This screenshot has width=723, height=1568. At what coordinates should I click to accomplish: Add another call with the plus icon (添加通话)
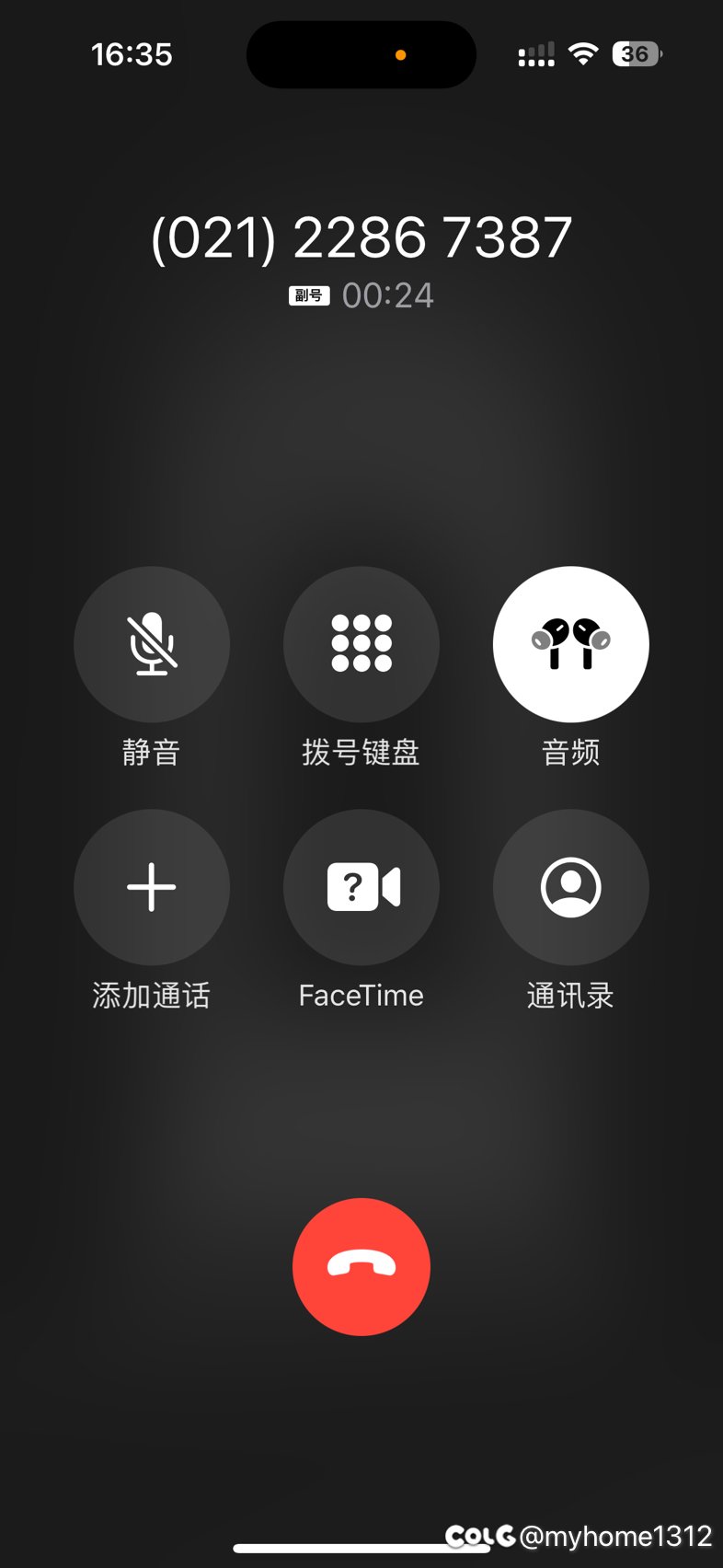click(152, 886)
